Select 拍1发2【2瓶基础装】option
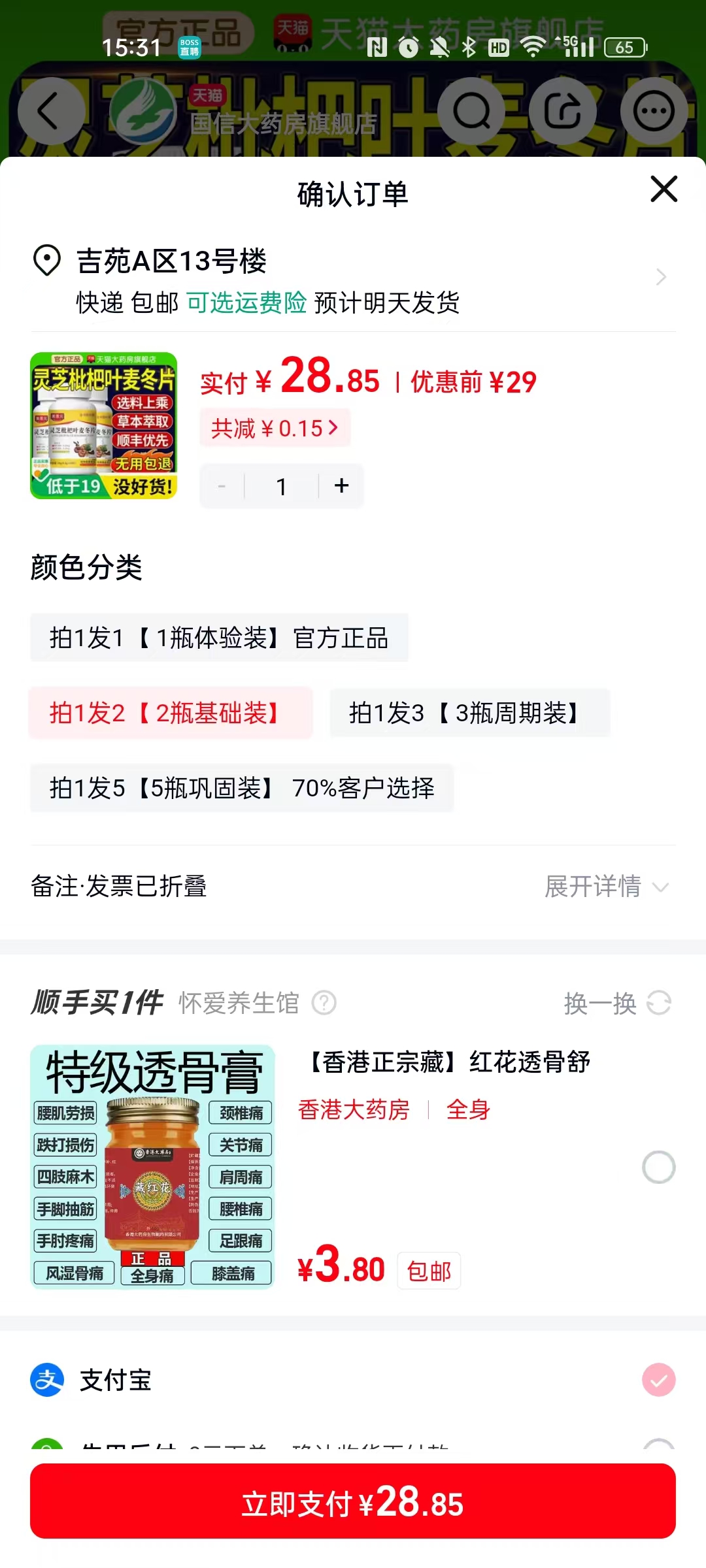The image size is (706, 1568). (170, 713)
